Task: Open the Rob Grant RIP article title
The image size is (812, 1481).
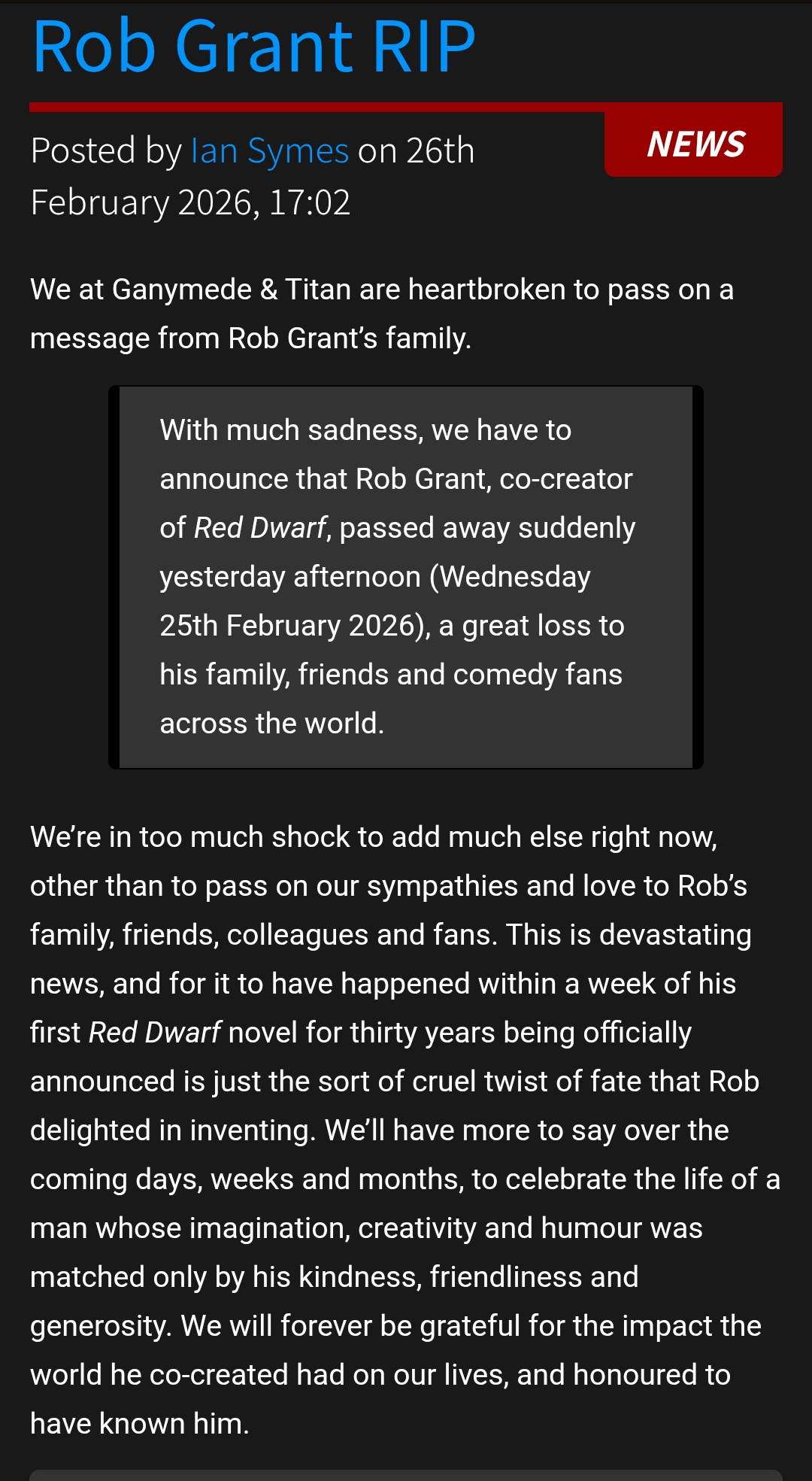Action: point(254,47)
